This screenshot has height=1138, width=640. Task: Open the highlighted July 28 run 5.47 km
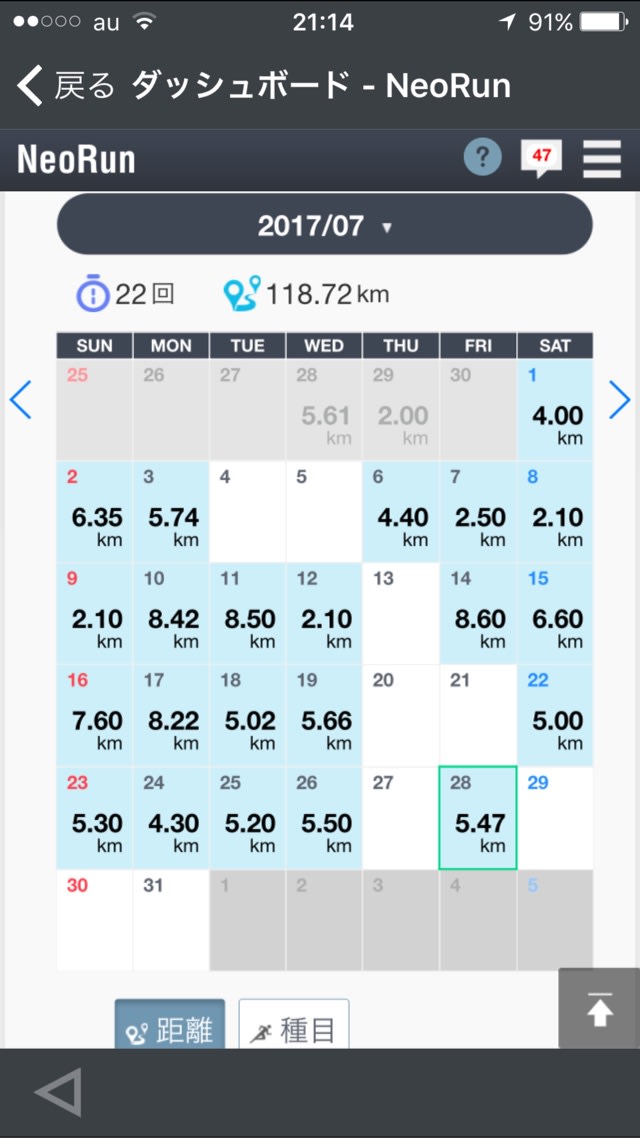pyautogui.click(x=478, y=818)
